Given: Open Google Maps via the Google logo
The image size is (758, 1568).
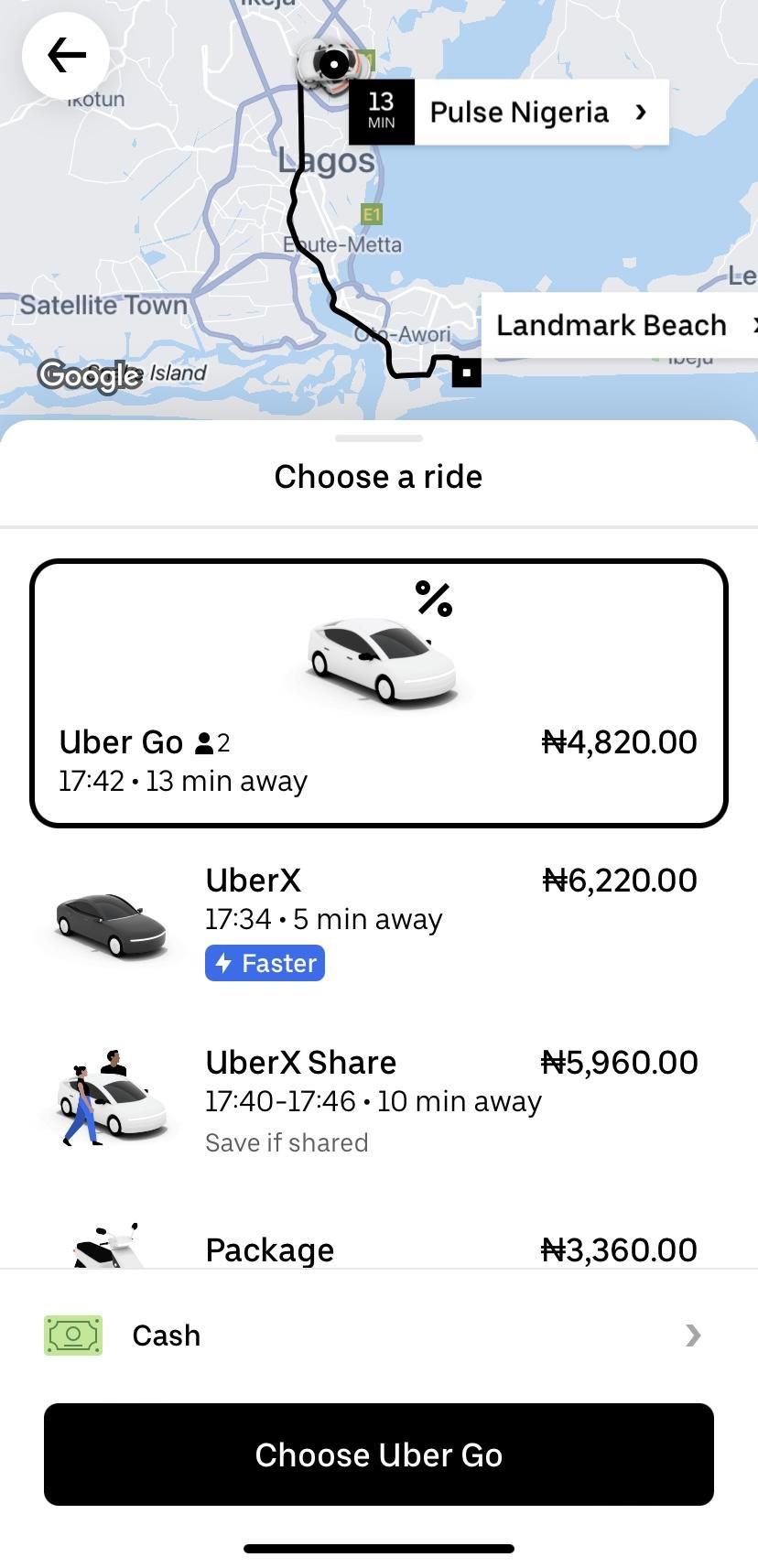Looking at the screenshot, I should [x=88, y=375].
